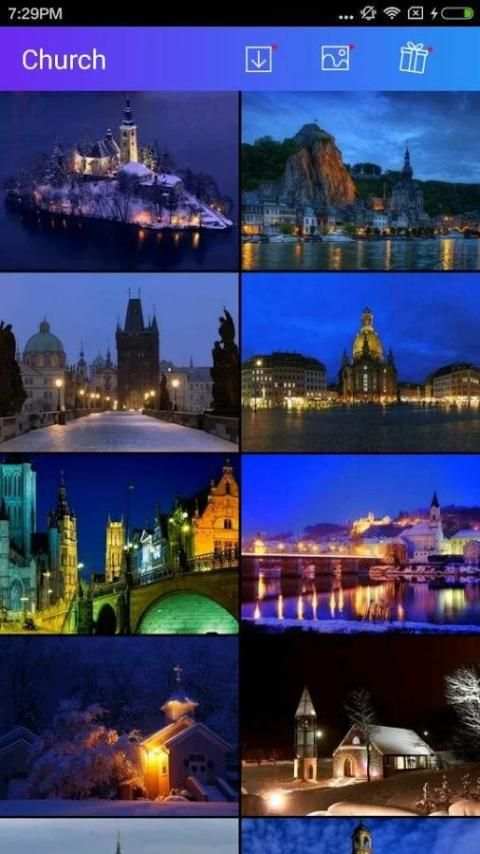Open the green arched bridge wallpaper
Image resolution: width=480 pixels, height=854 pixels.
pos(119,544)
